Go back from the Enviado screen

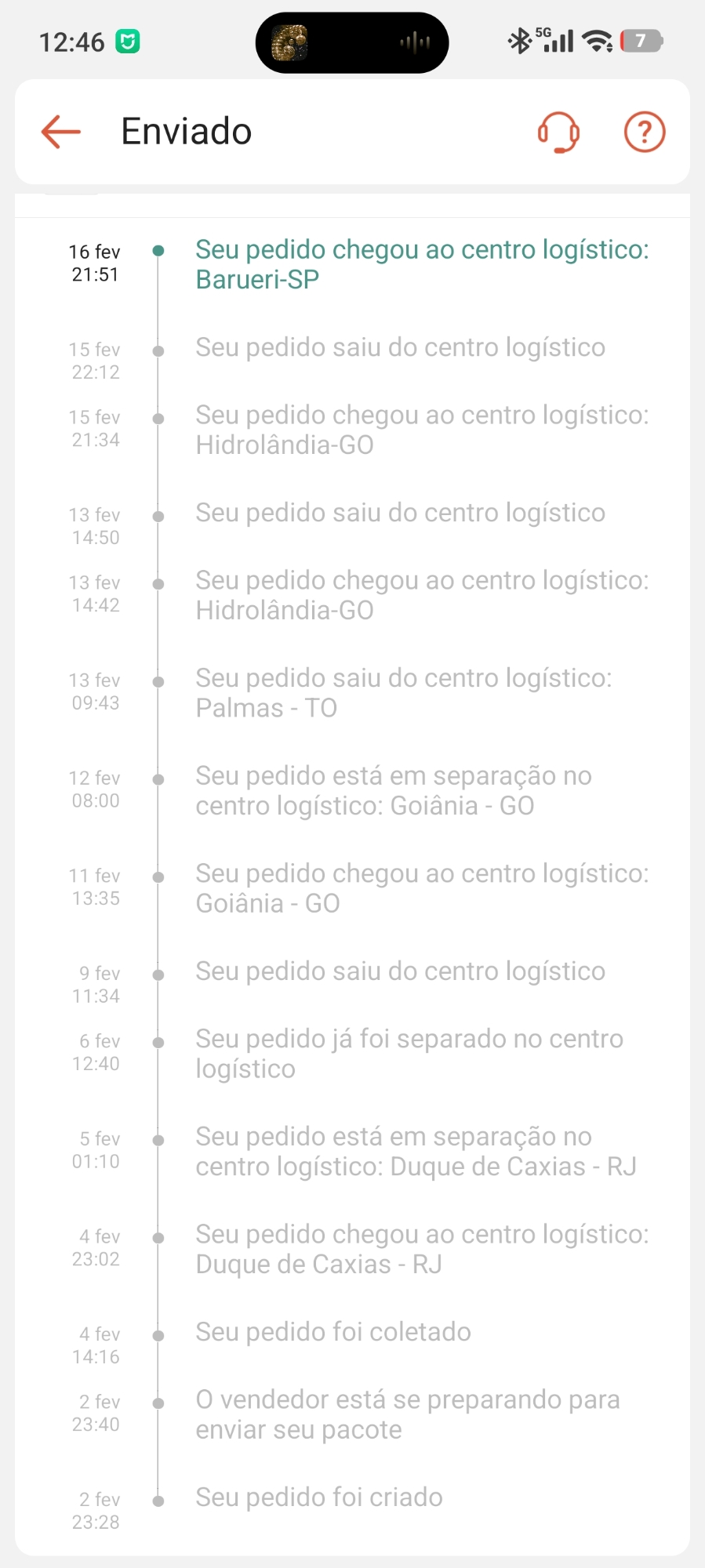pyautogui.click(x=61, y=132)
